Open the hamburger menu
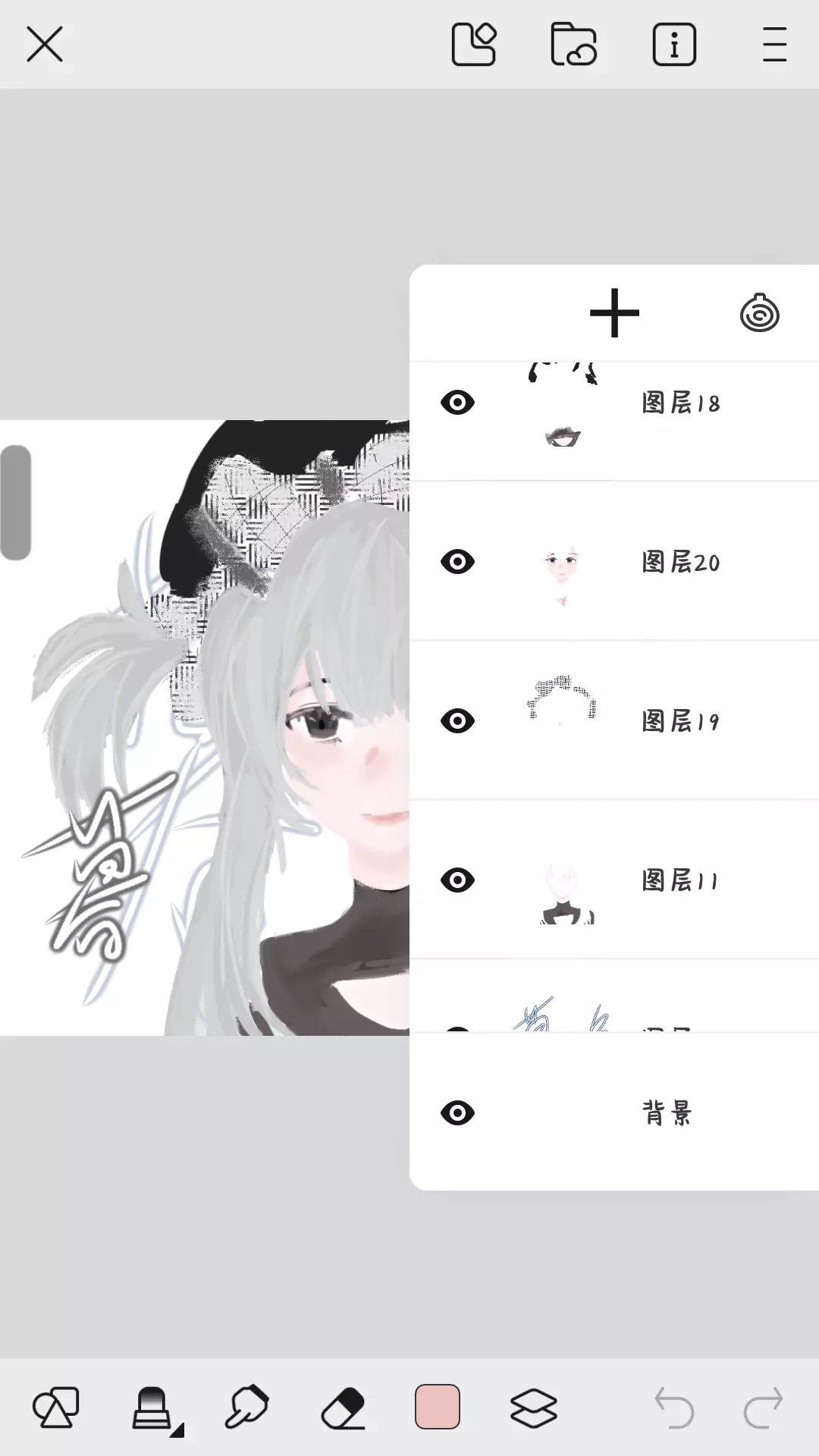This screenshot has height=1456, width=819. click(774, 44)
